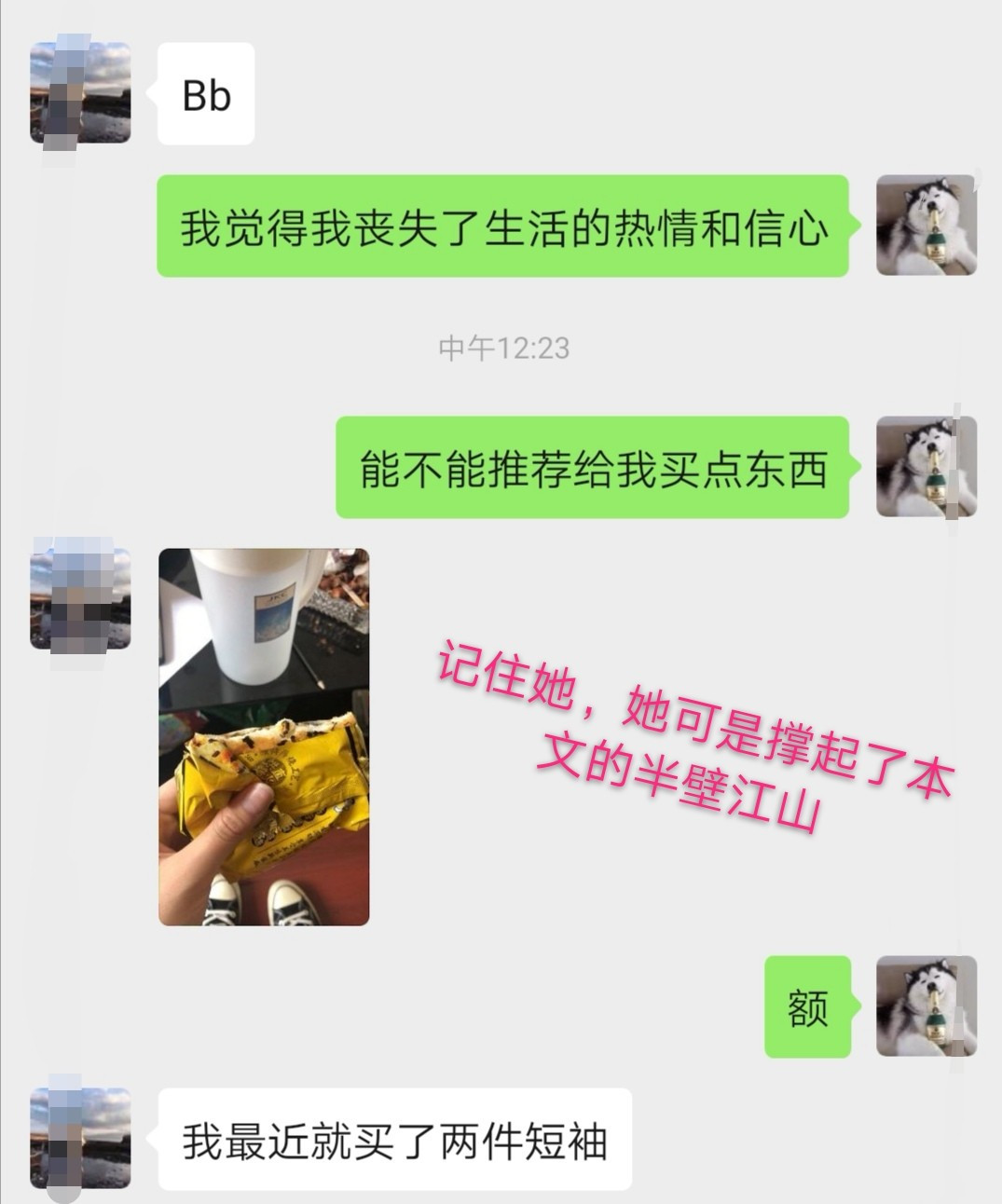Click the husky avatar's green bottle detail
1002x1204 pixels.
pyautogui.click(x=937, y=242)
